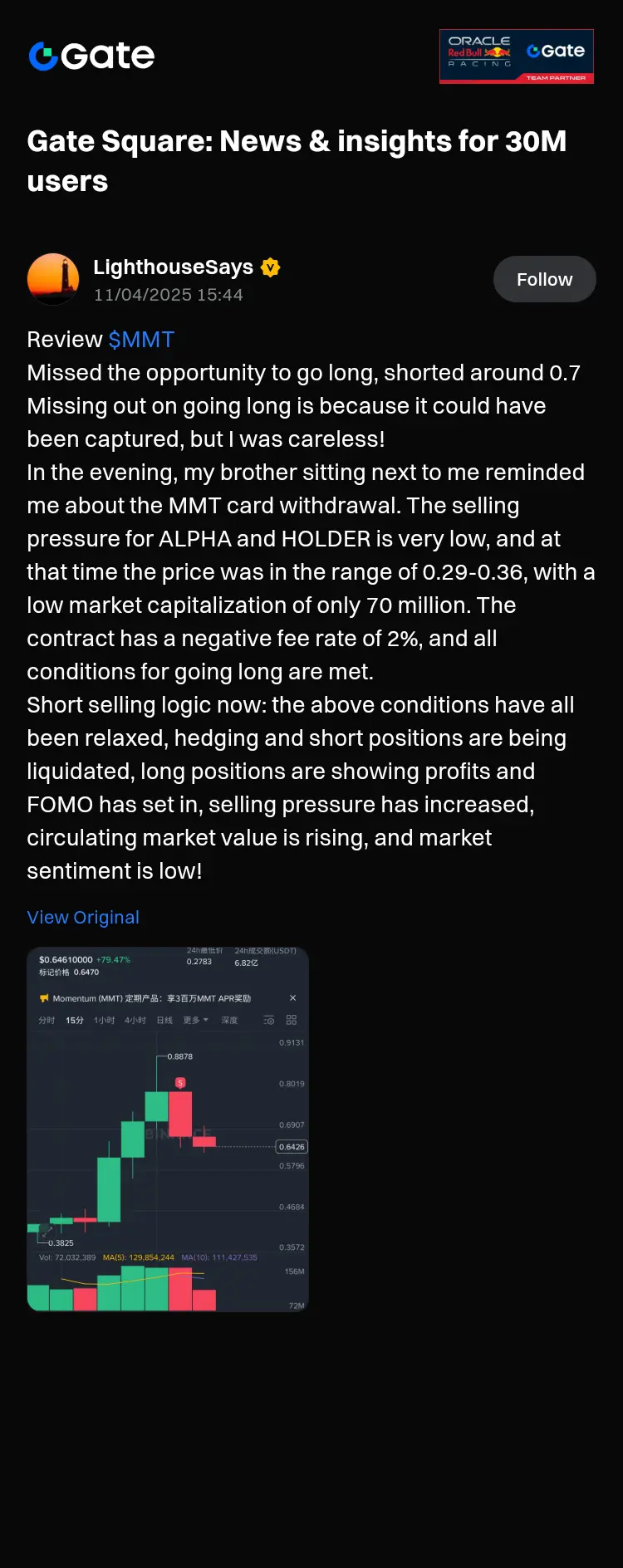The height and width of the screenshot is (1568, 623).
Task: Go to Gate home via logo
Action: pos(91,56)
